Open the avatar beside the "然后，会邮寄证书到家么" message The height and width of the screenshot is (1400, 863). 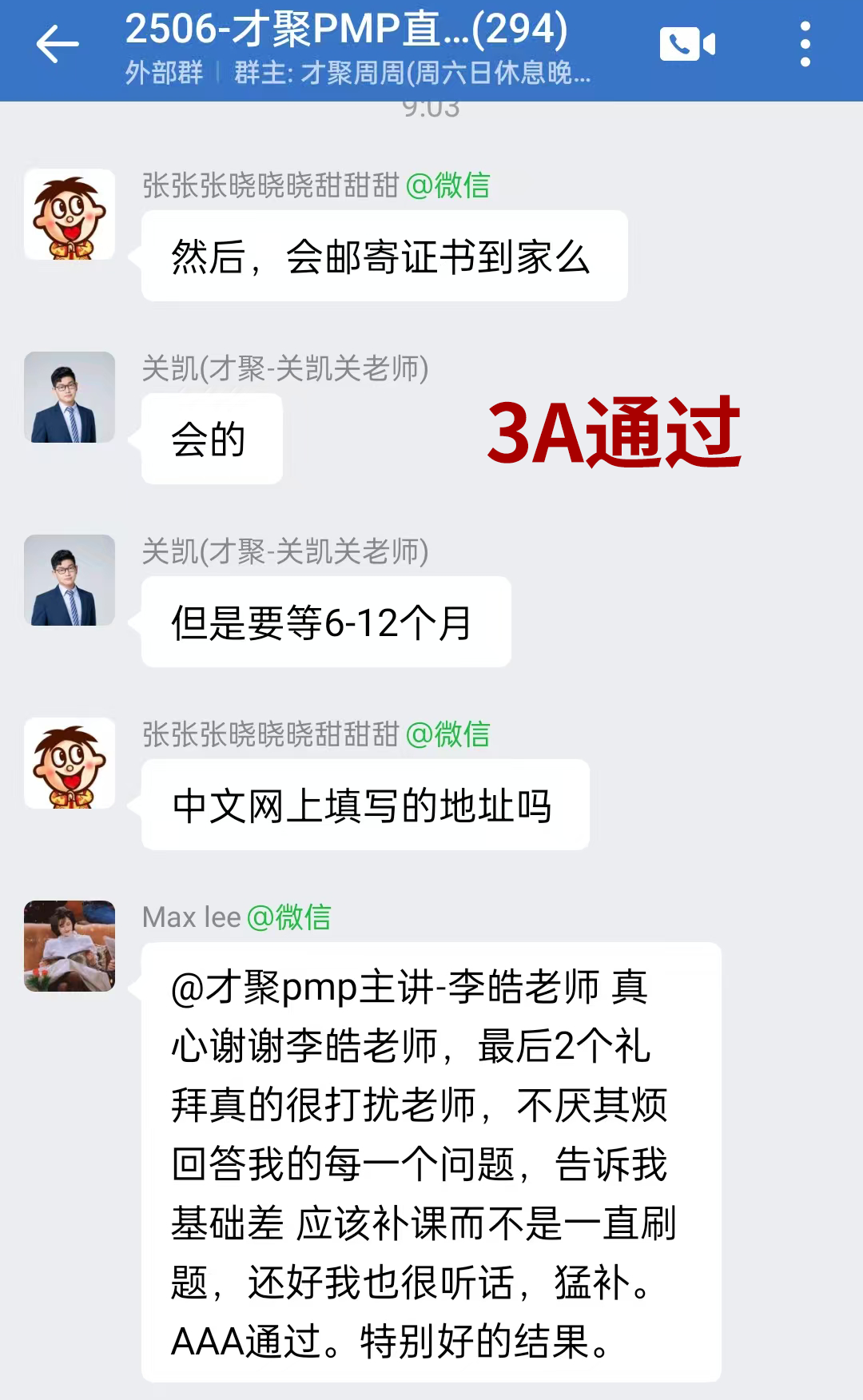pos(70,214)
